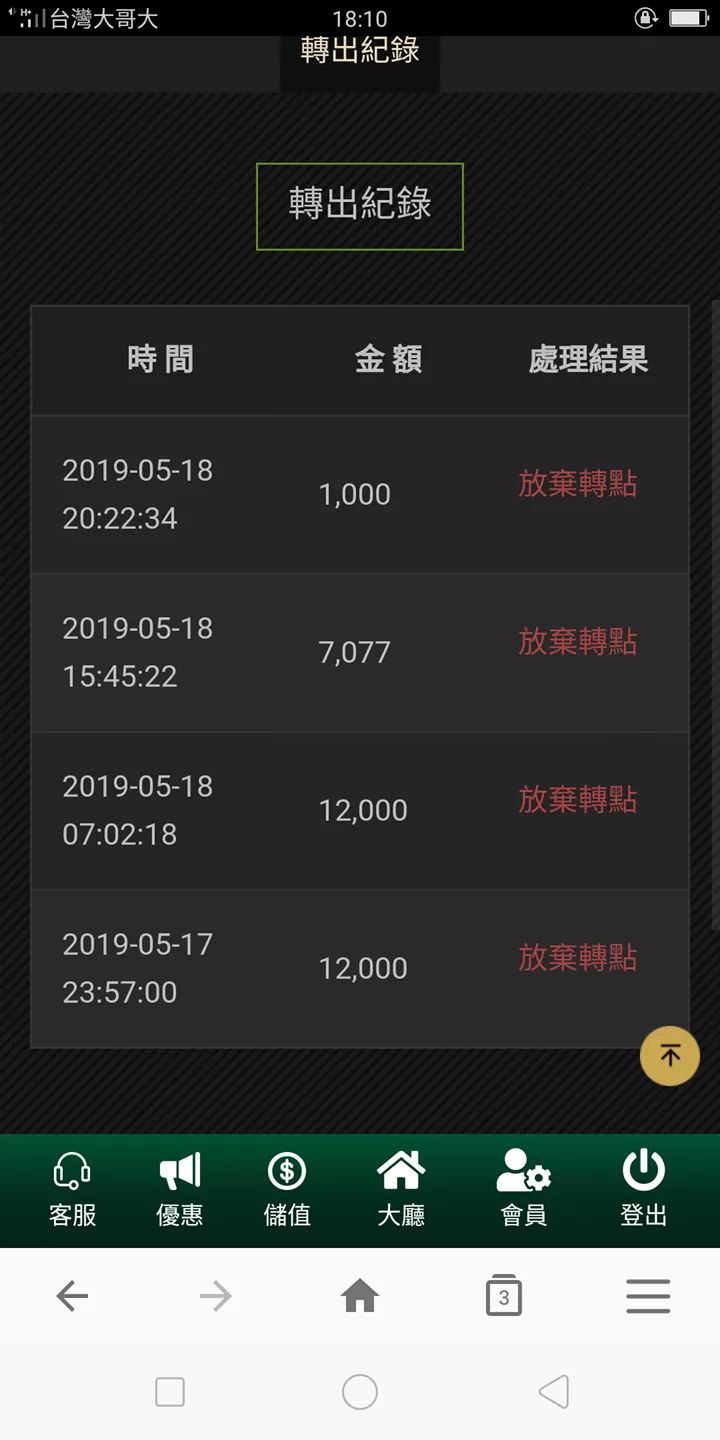
Task: Jump back to top with arrow button
Action: pyautogui.click(x=670, y=1056)
